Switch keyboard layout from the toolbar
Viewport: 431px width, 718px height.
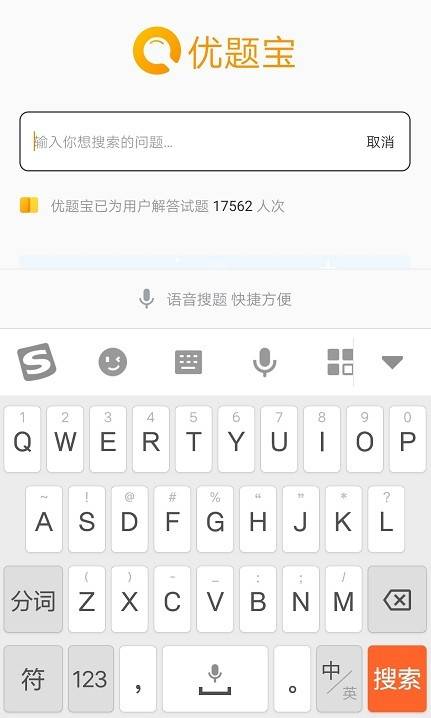(188, 362)
